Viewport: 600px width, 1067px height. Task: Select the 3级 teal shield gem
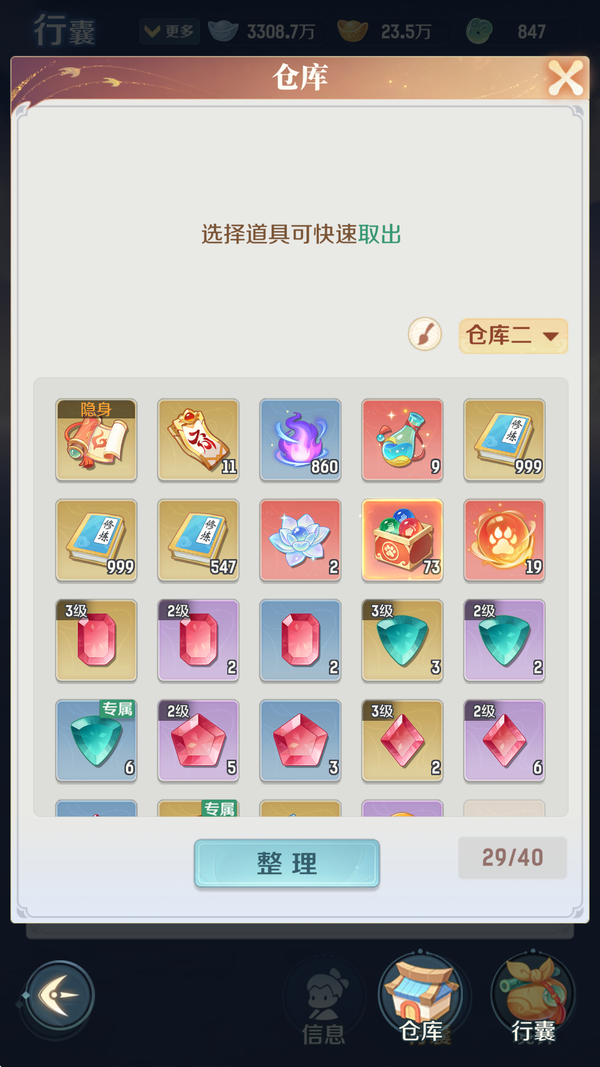403,640
